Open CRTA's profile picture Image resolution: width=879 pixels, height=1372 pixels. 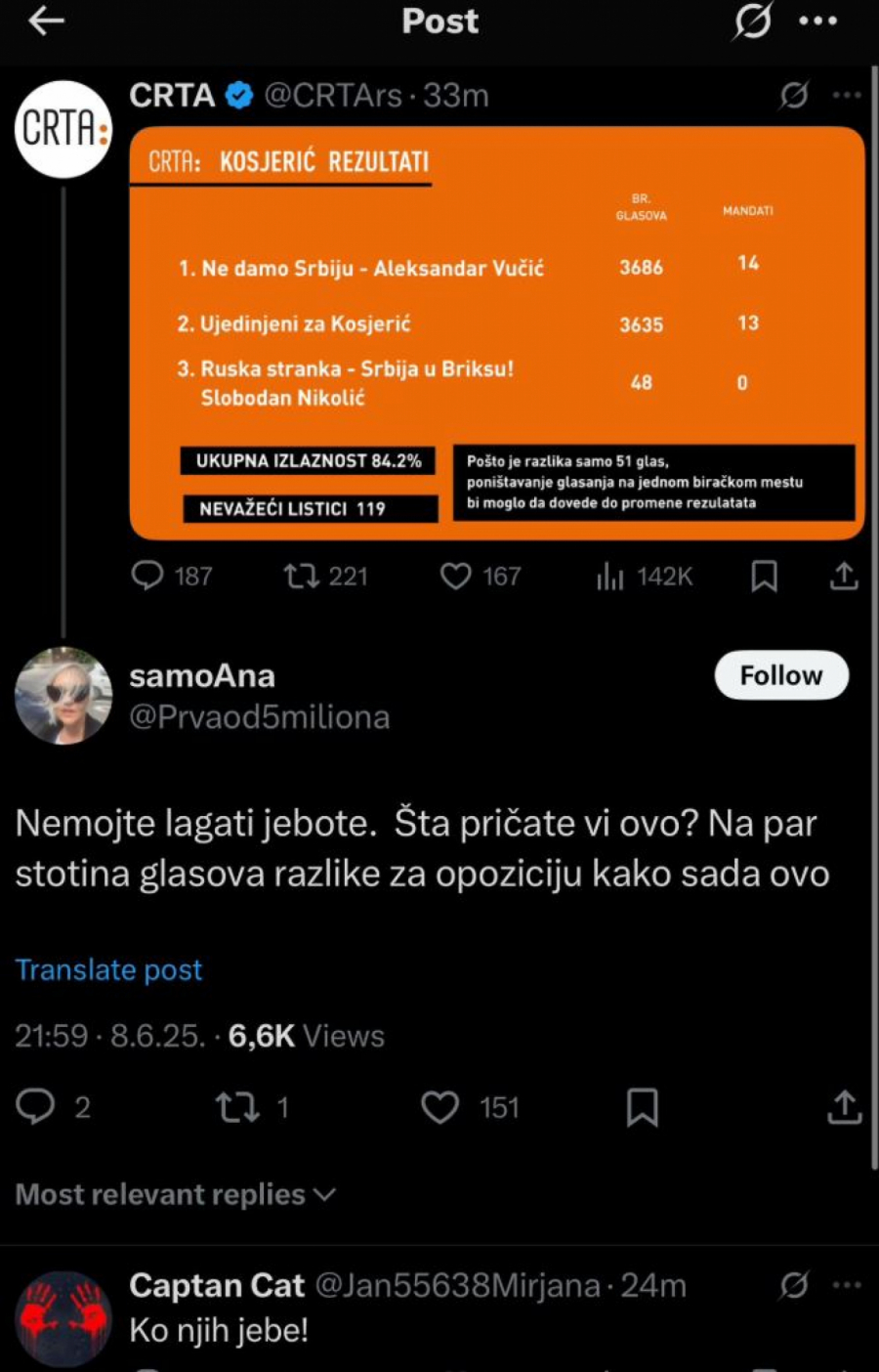(63, 129)
